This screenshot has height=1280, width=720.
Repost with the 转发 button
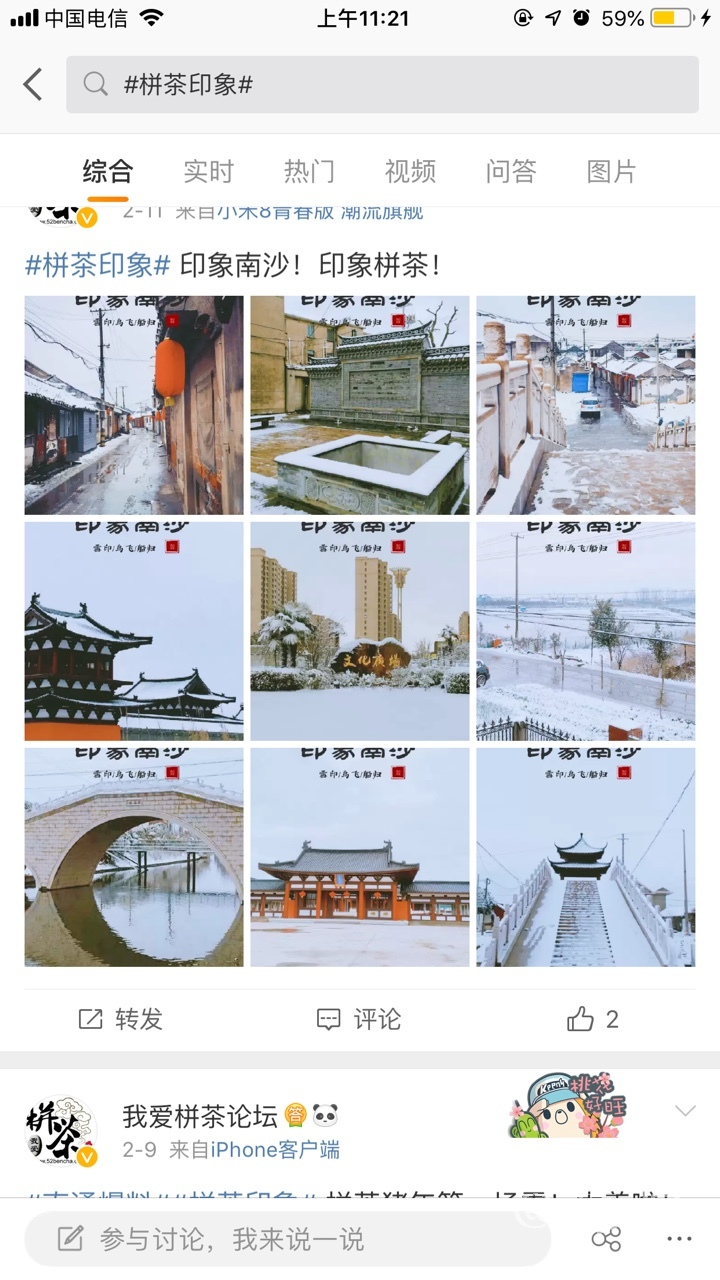tap(121, 1019)
